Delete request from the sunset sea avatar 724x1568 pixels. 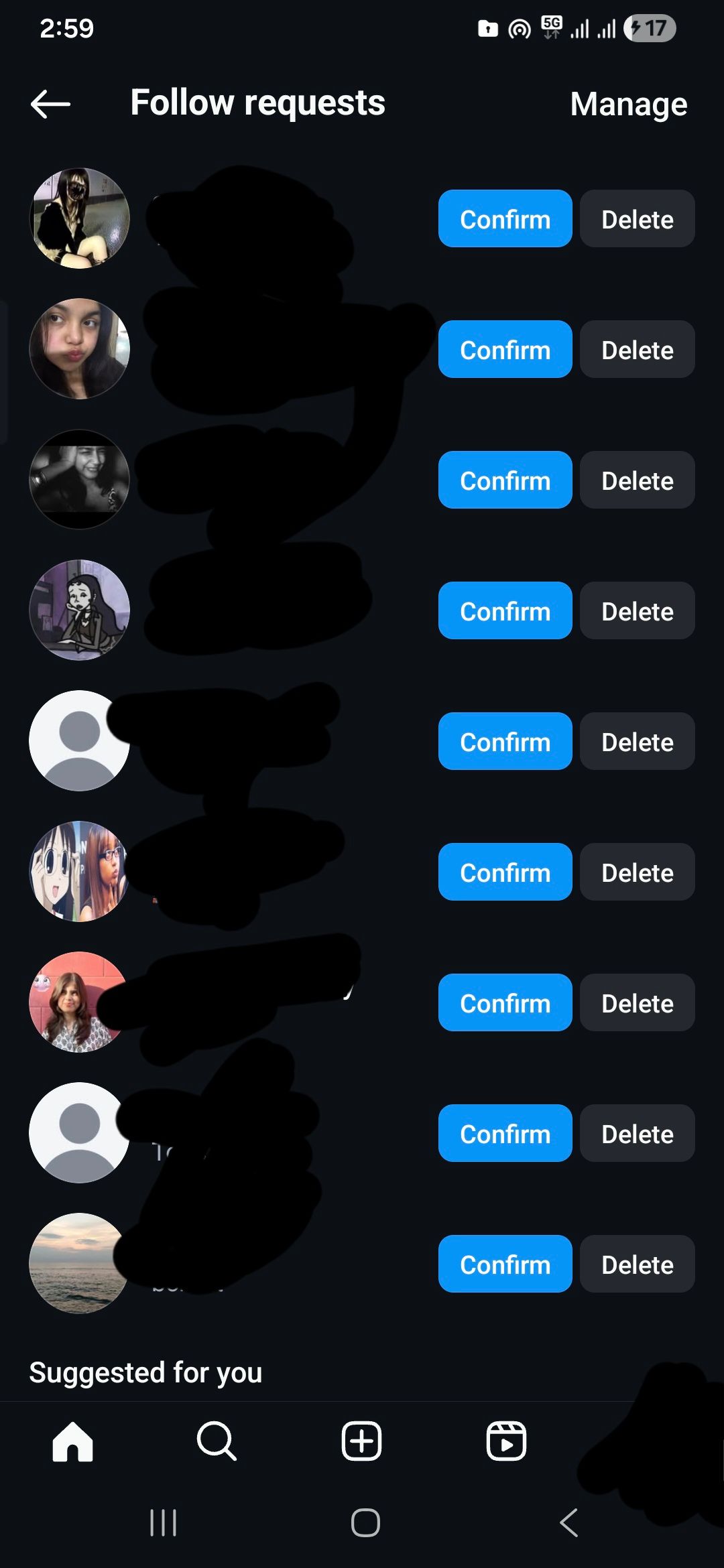click(637, 1264)
